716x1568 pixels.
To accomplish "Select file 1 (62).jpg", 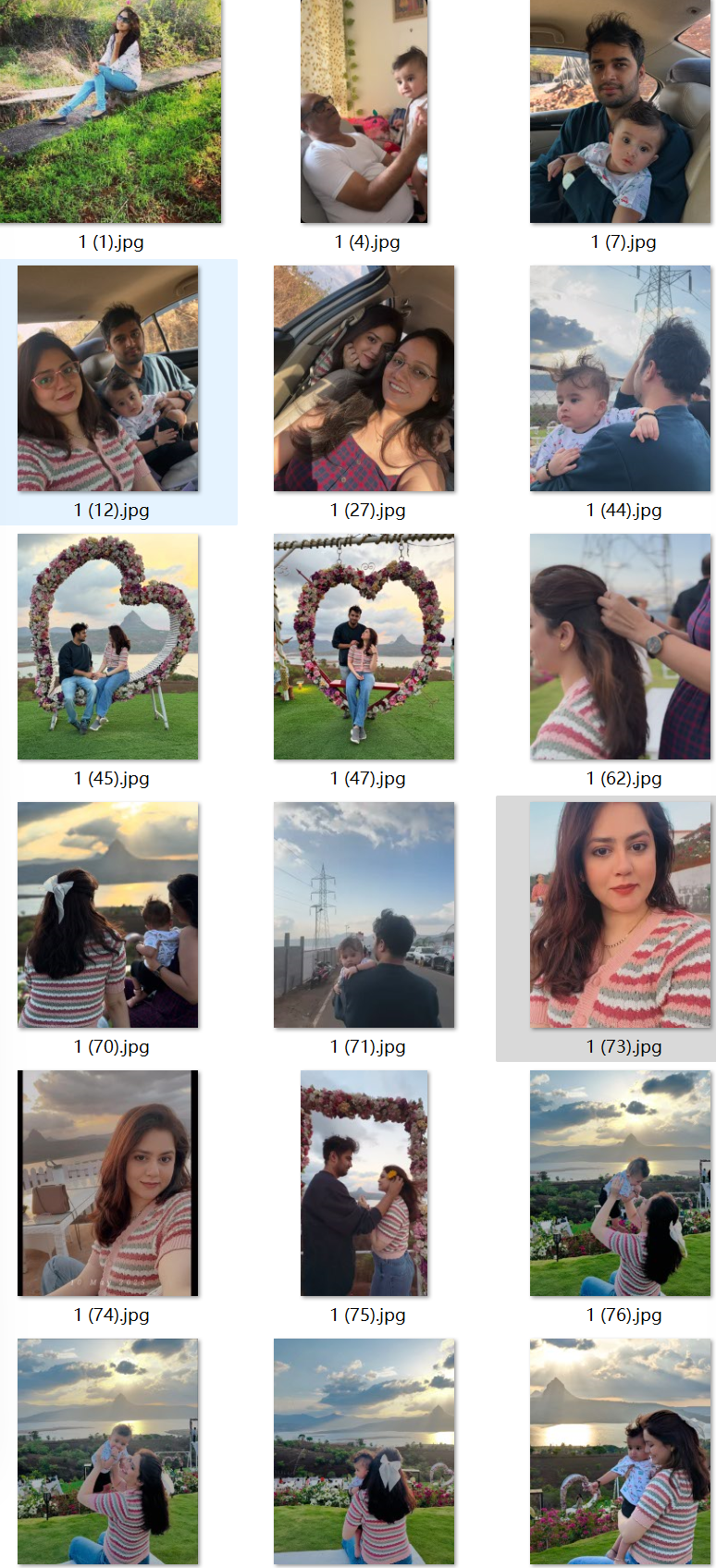I will [x=620, y=647].
